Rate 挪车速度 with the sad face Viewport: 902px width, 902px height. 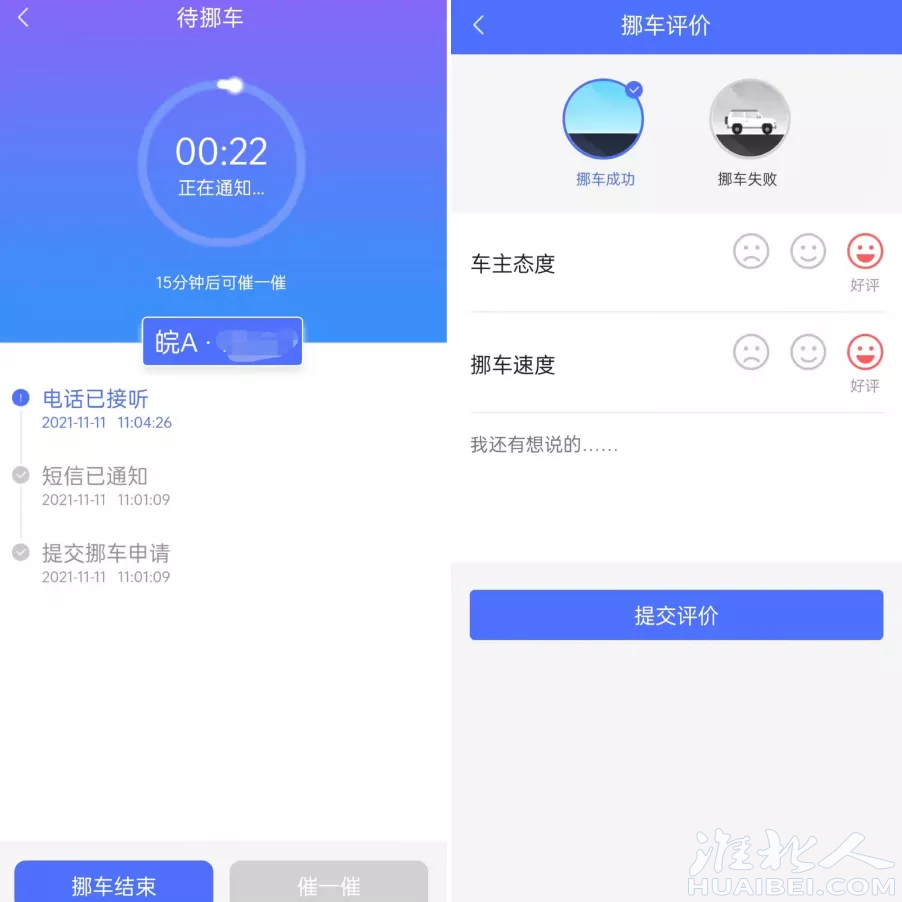(751, 352)
